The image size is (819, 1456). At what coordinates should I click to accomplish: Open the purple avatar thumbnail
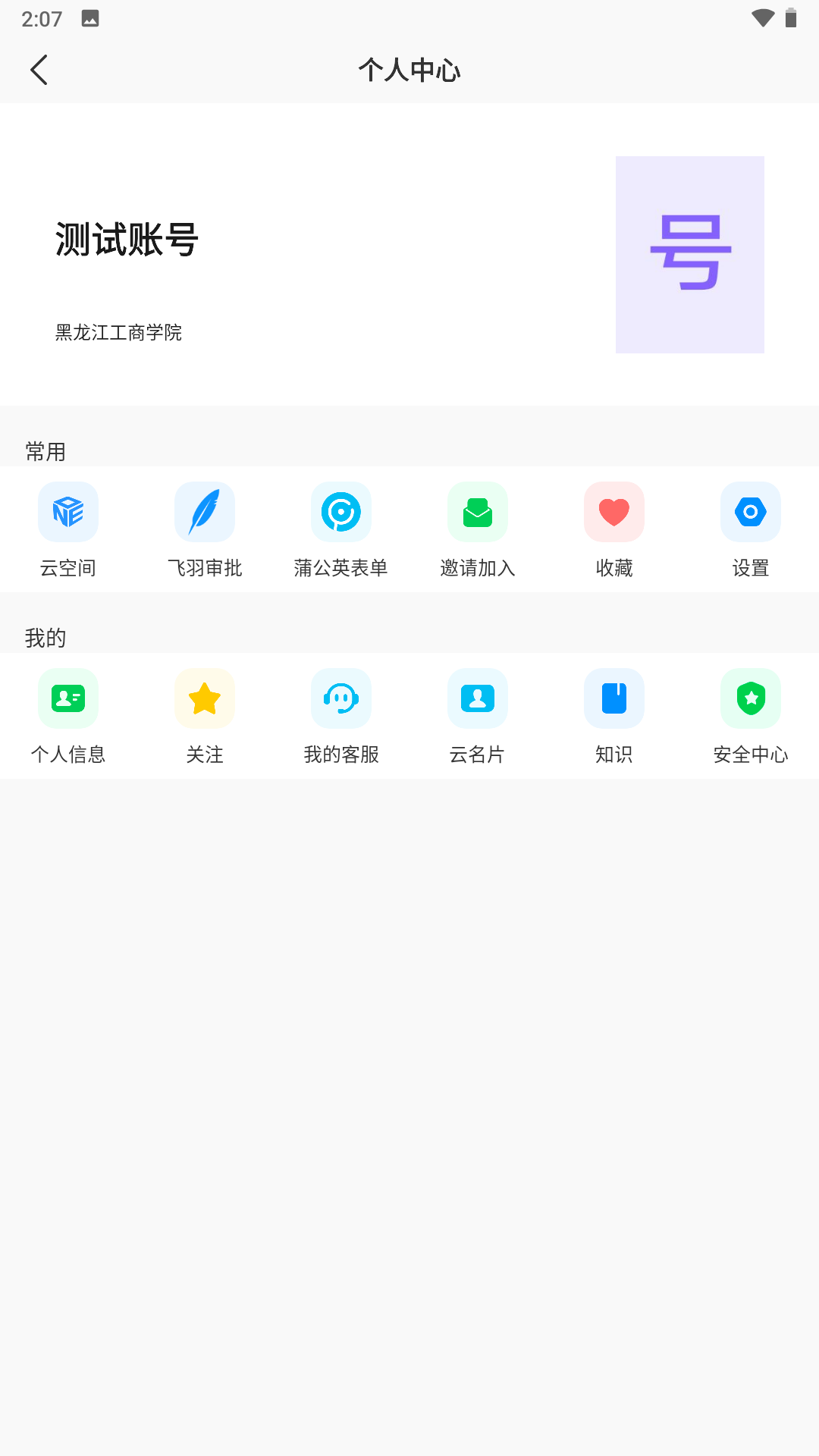[x=689, y=254]
